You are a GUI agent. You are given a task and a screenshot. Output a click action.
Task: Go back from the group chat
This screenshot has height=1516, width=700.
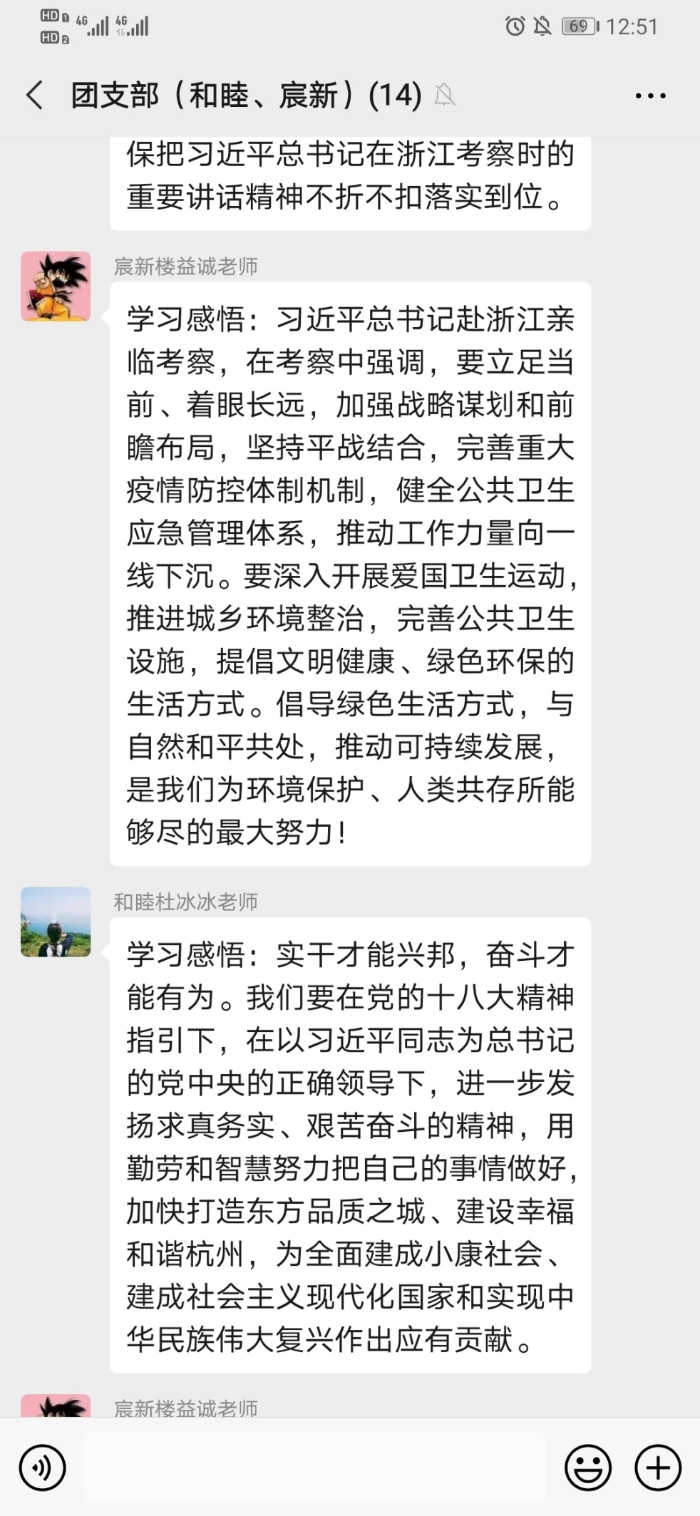pos(35,96)
